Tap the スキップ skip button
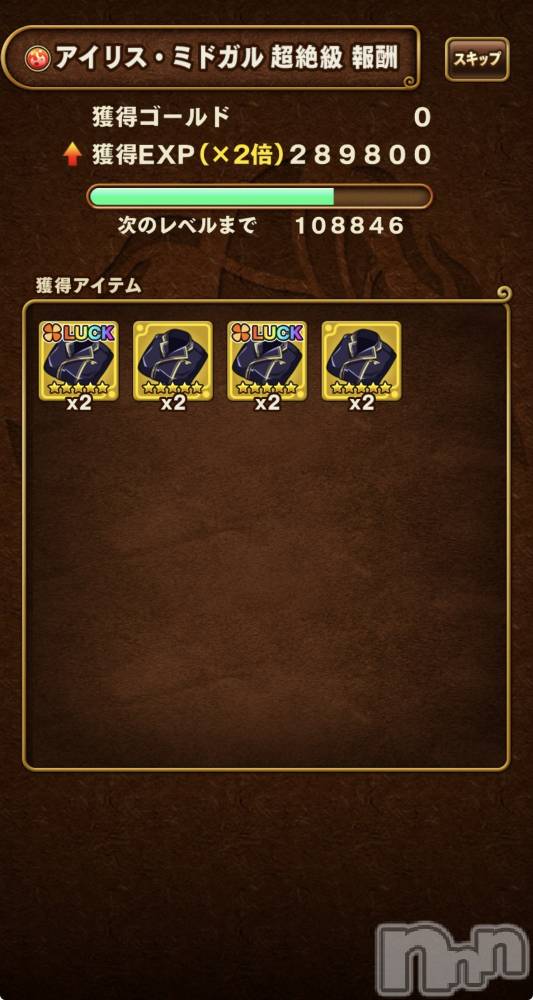The image size is (533, 1000). point(477,59)
